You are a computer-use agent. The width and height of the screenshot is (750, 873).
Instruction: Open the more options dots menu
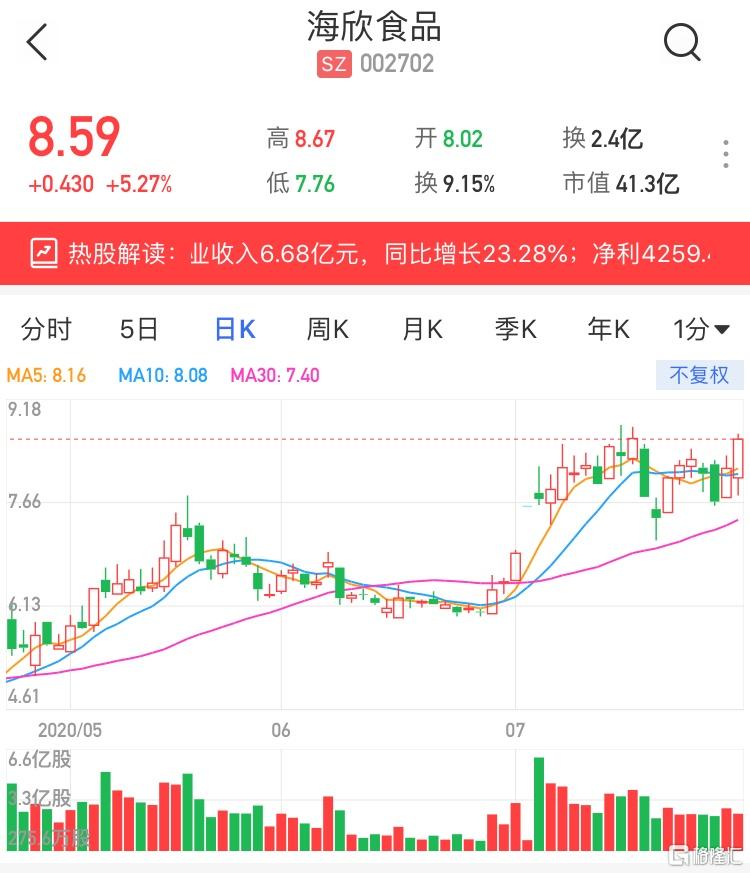726,155
